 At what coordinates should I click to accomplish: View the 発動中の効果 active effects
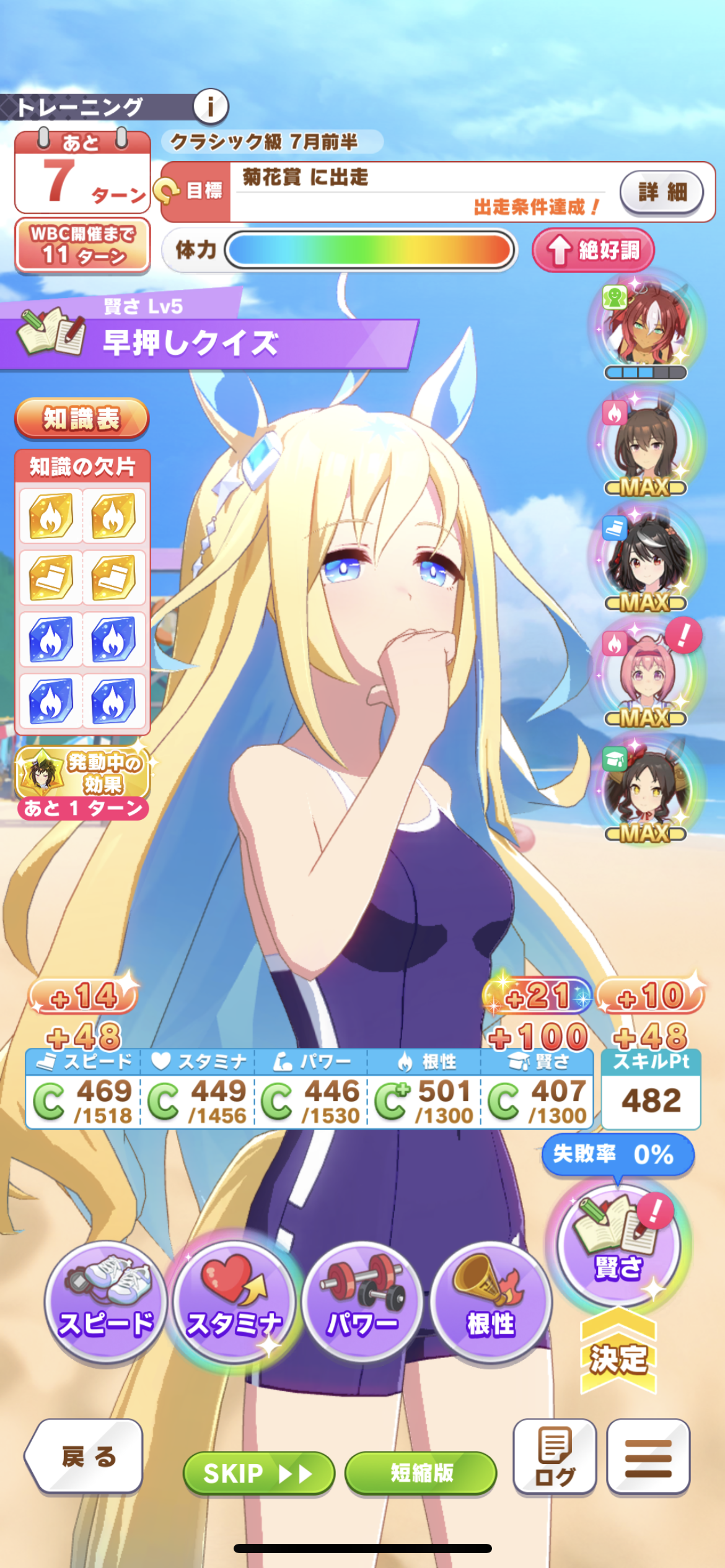coord(83,773)
